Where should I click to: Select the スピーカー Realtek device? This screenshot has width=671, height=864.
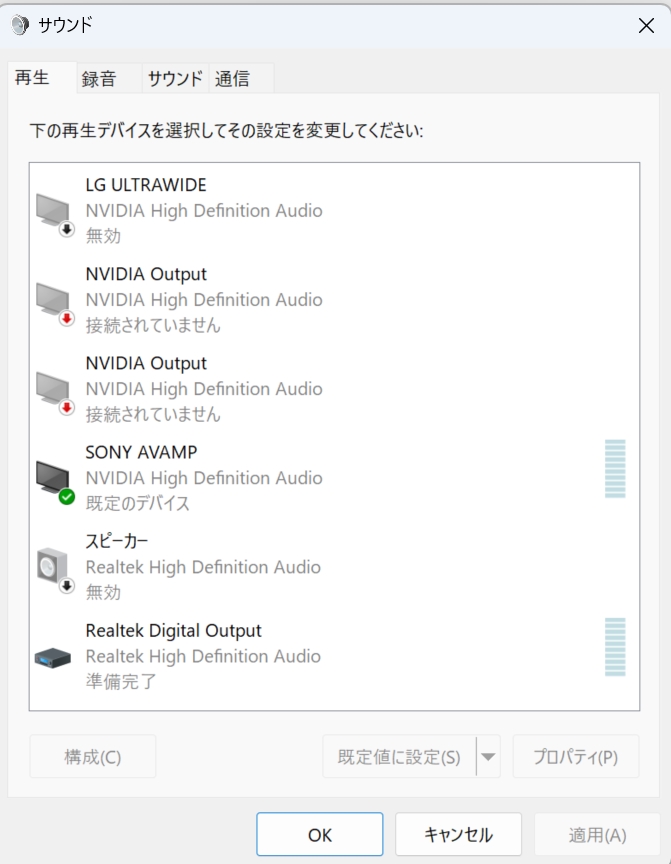(x=200, y=566)
